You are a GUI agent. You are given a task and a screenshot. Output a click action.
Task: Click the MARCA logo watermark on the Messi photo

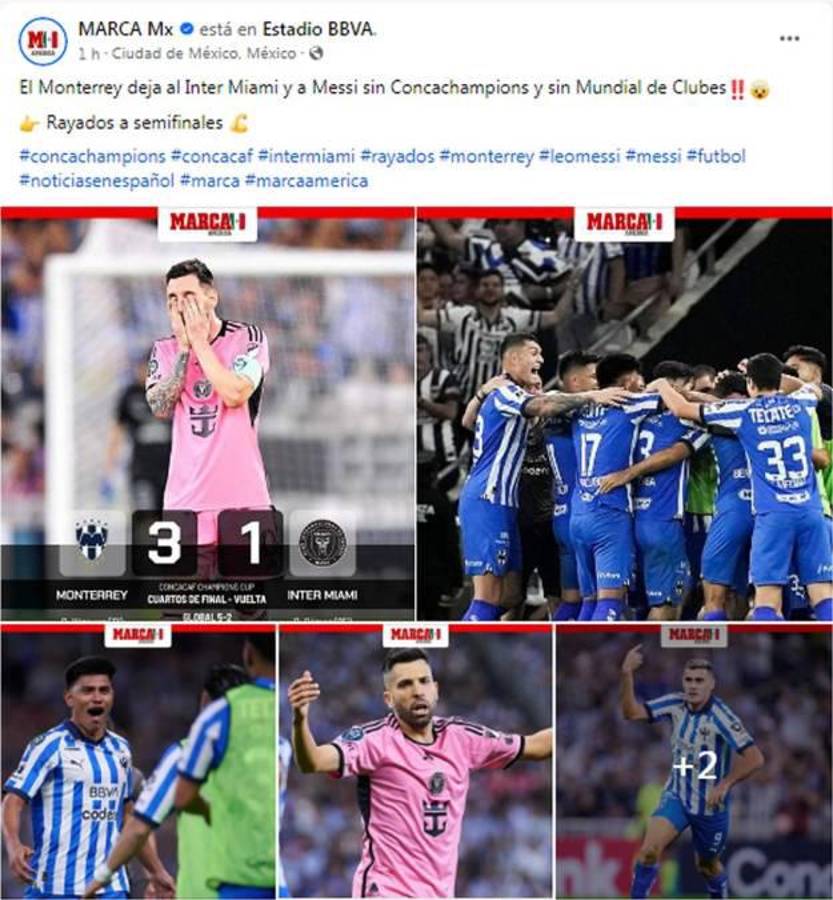coord(210,222)
